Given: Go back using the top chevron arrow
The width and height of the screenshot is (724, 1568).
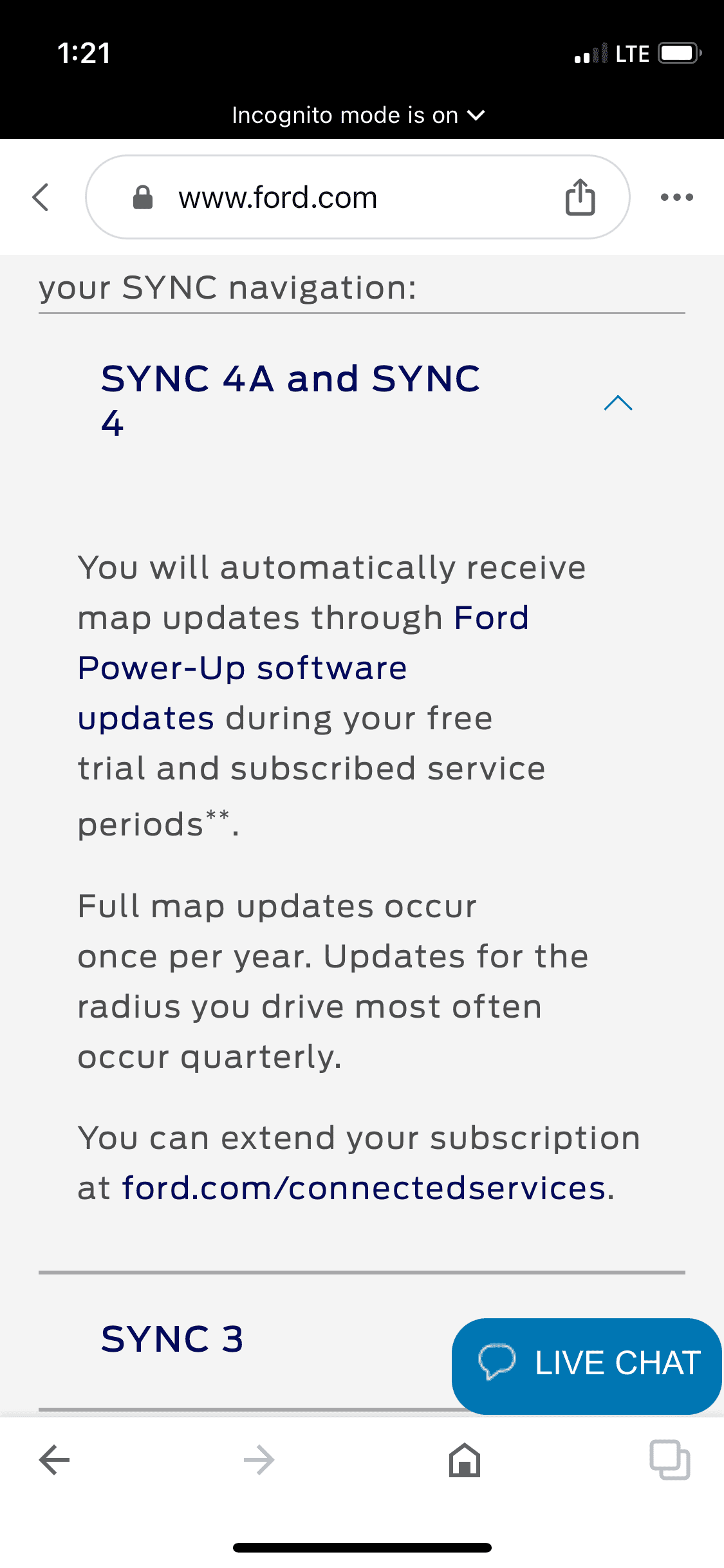Looking at the screenshot, I should click(41, 197).
